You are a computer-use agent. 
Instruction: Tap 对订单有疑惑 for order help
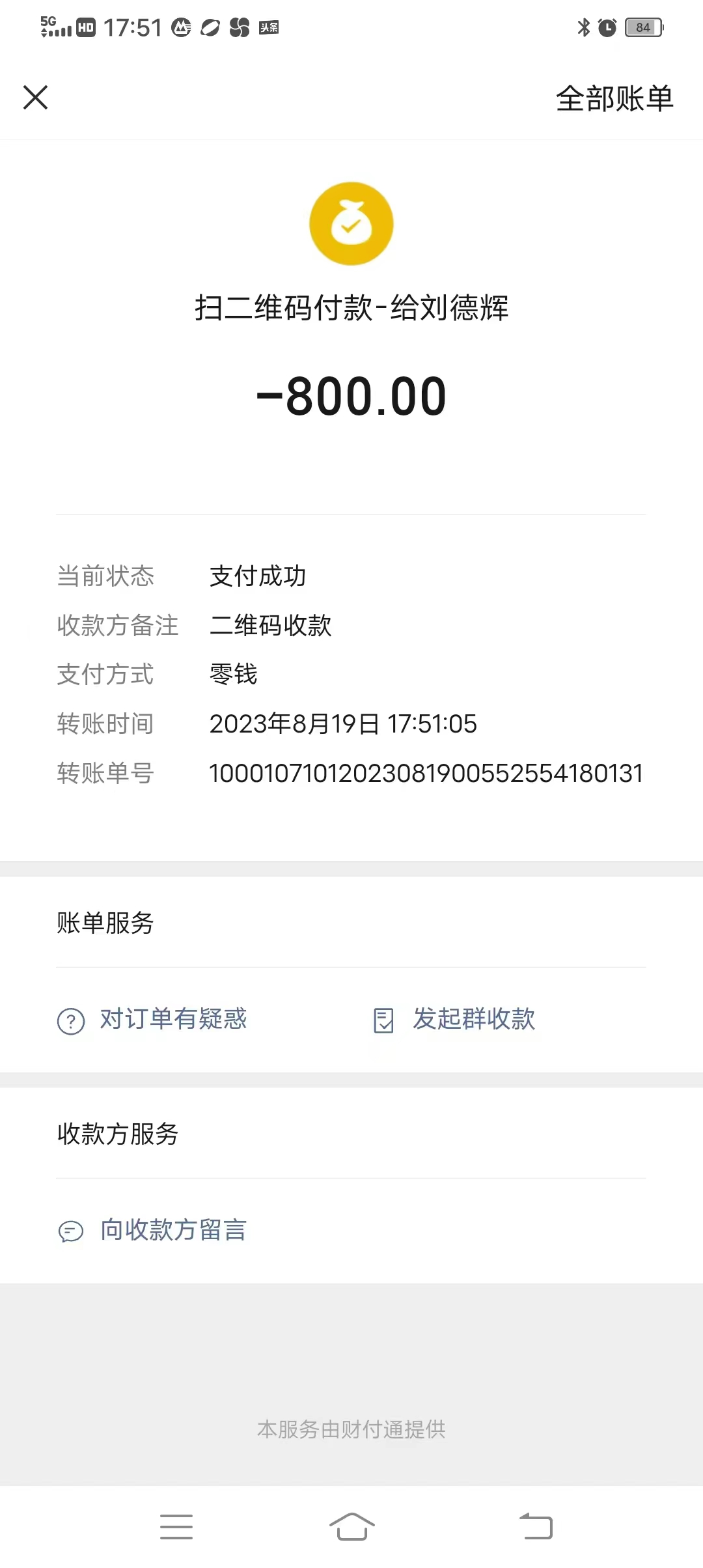(153, 1020)
